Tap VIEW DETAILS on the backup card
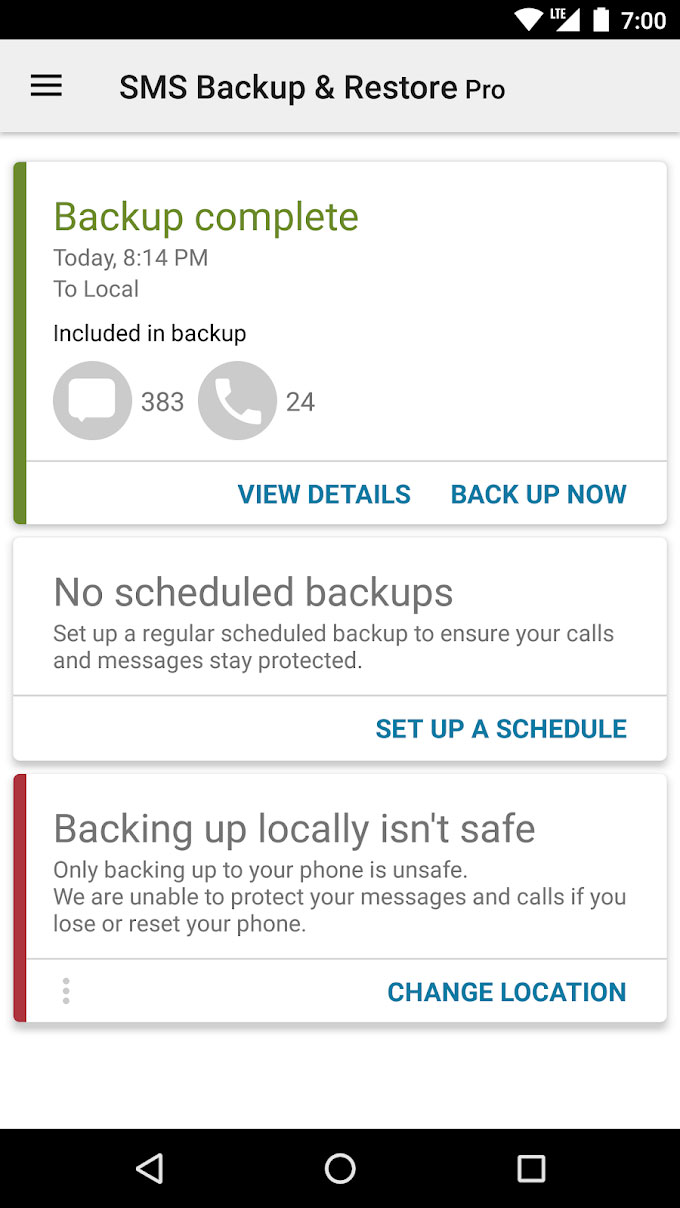 coord(324,494)
